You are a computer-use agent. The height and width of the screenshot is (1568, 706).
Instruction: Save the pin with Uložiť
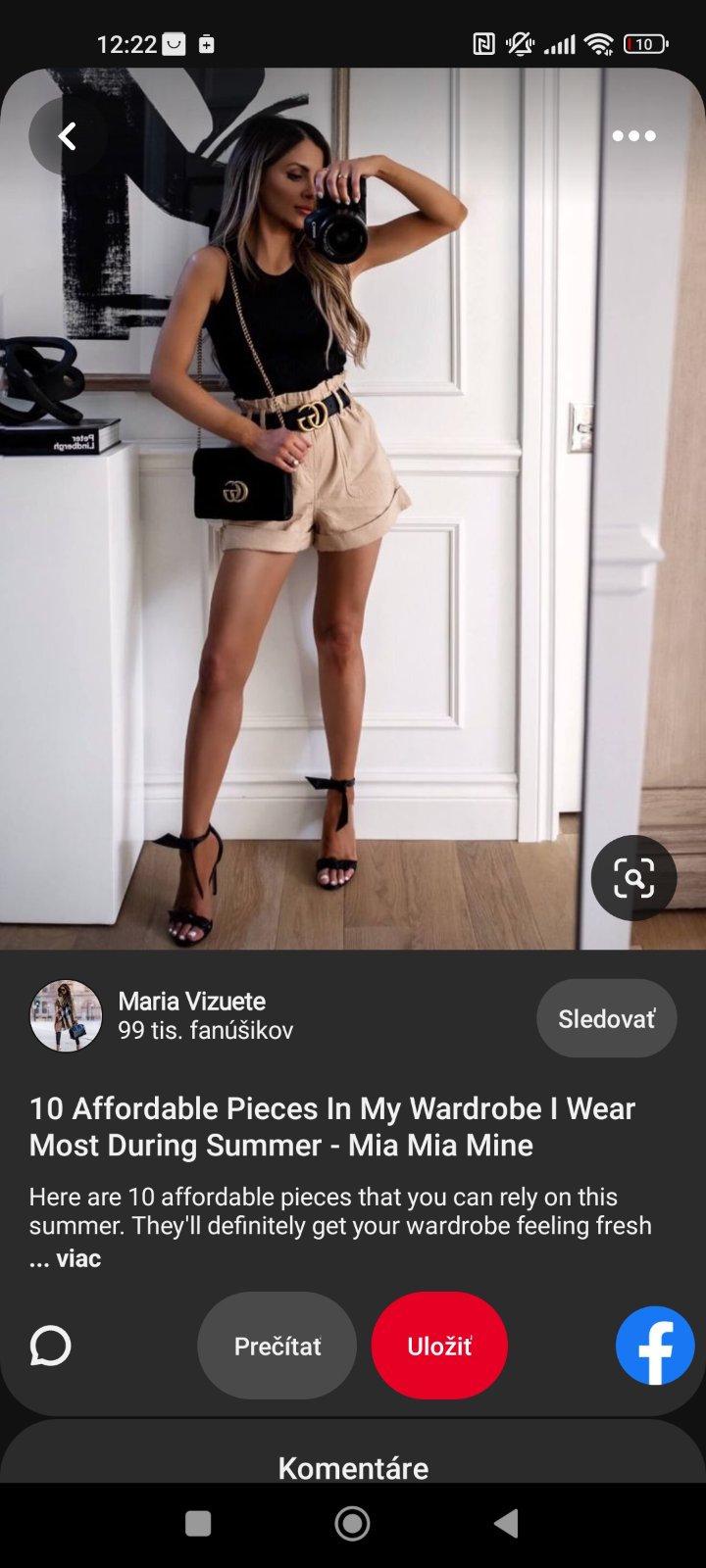[x=439, y=1346]
